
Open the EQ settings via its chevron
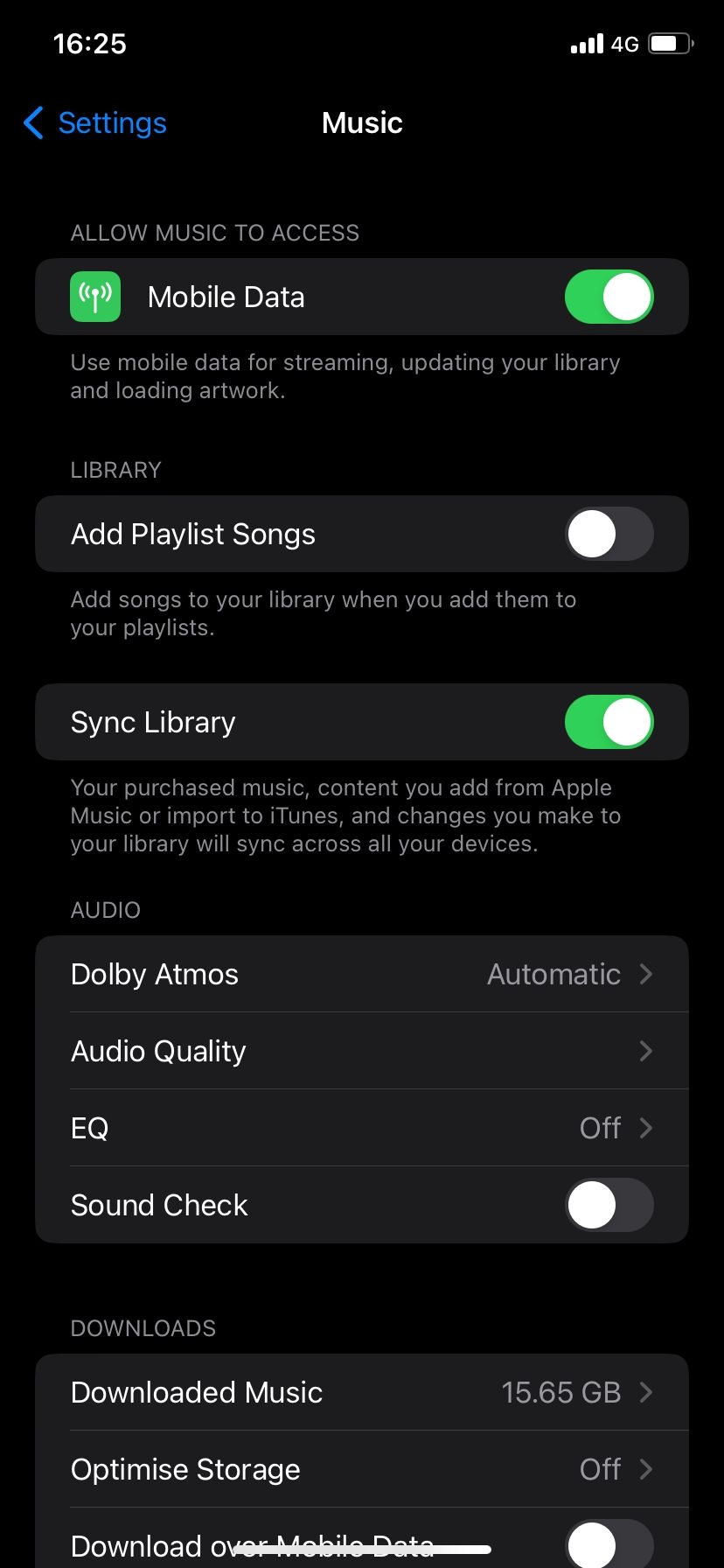pos(645,1128)
